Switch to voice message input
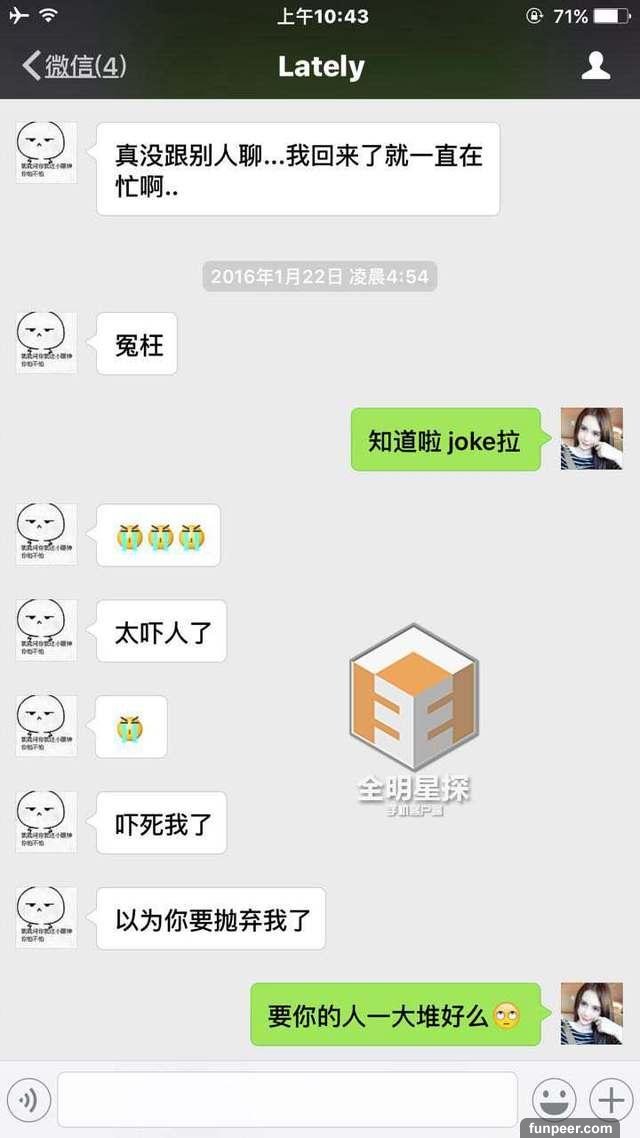Screen dimensions: 640x1138 pos(28,1101)
